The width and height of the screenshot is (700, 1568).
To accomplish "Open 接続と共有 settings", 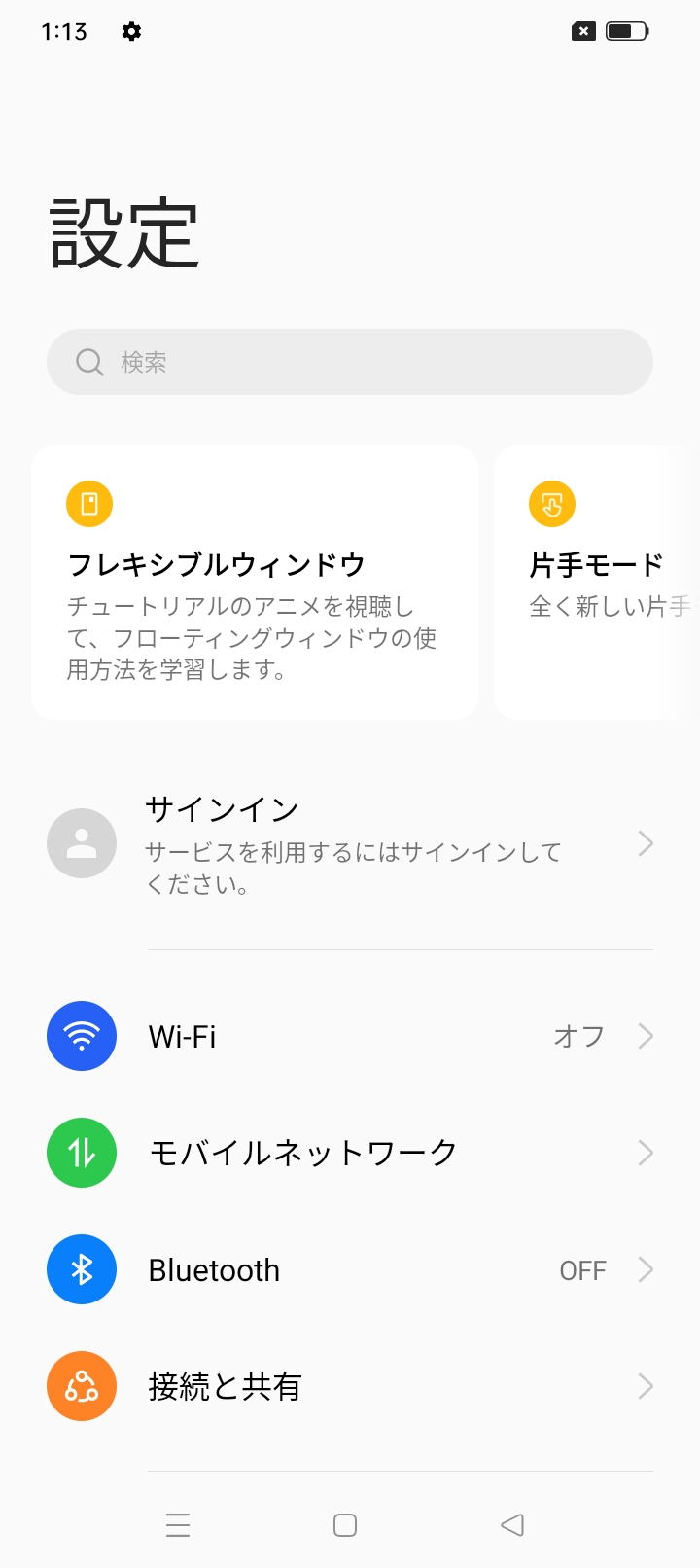I will [x=350, y=1386].
